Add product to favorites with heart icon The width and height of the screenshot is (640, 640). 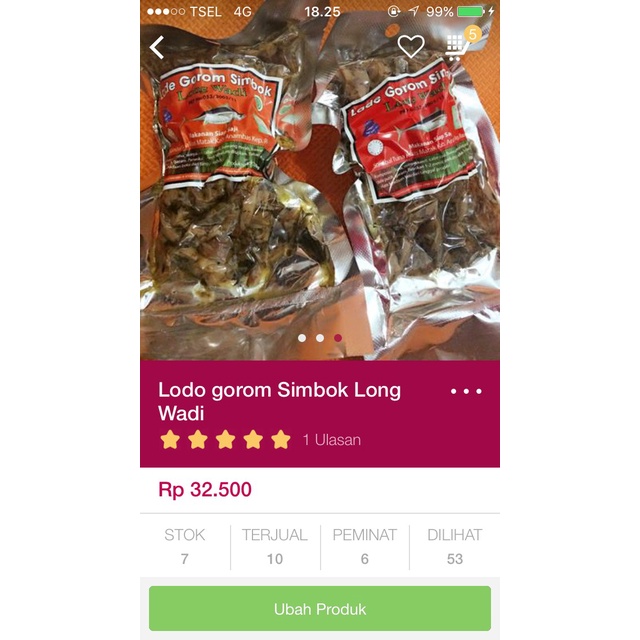(x=411, y=46)
